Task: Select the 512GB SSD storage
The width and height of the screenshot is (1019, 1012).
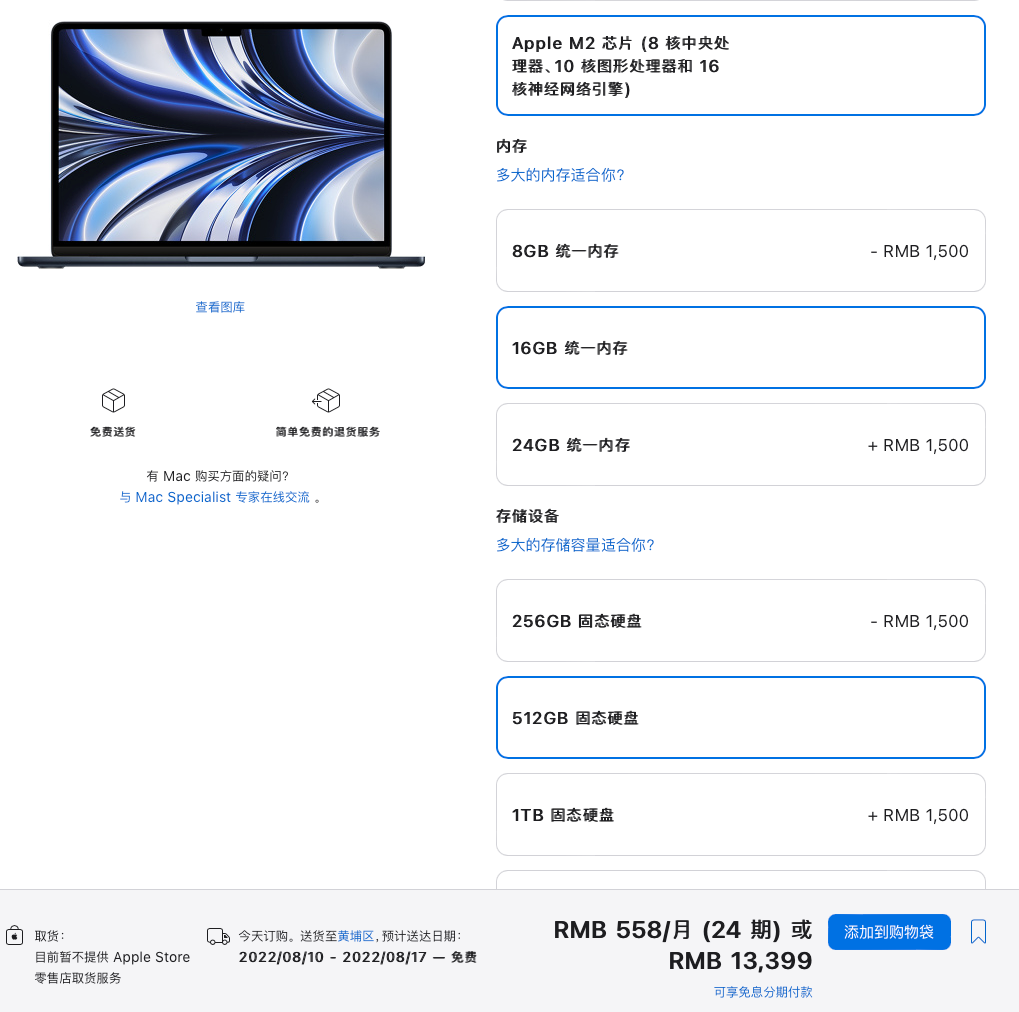Action: coord(740,718)
